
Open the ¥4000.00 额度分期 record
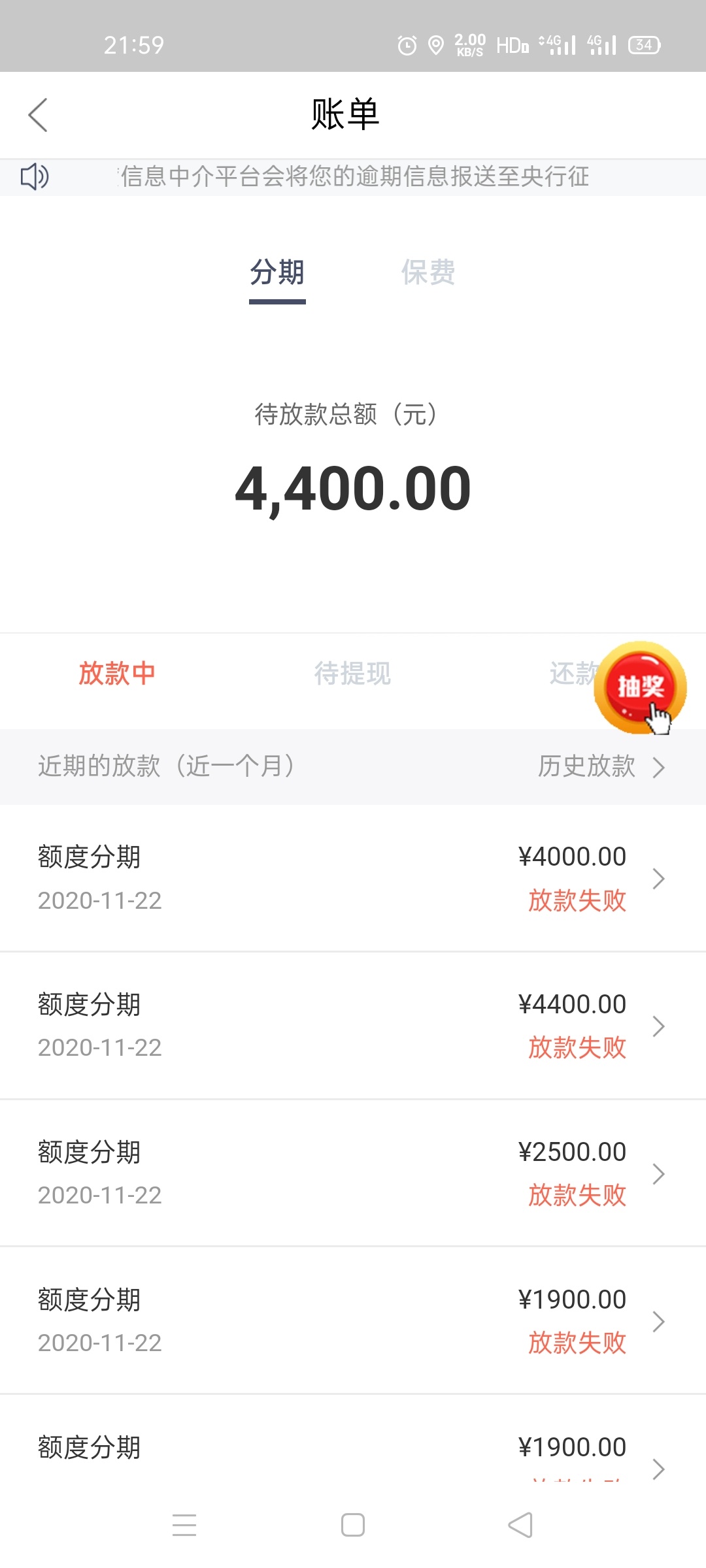[x=353, y=878]
